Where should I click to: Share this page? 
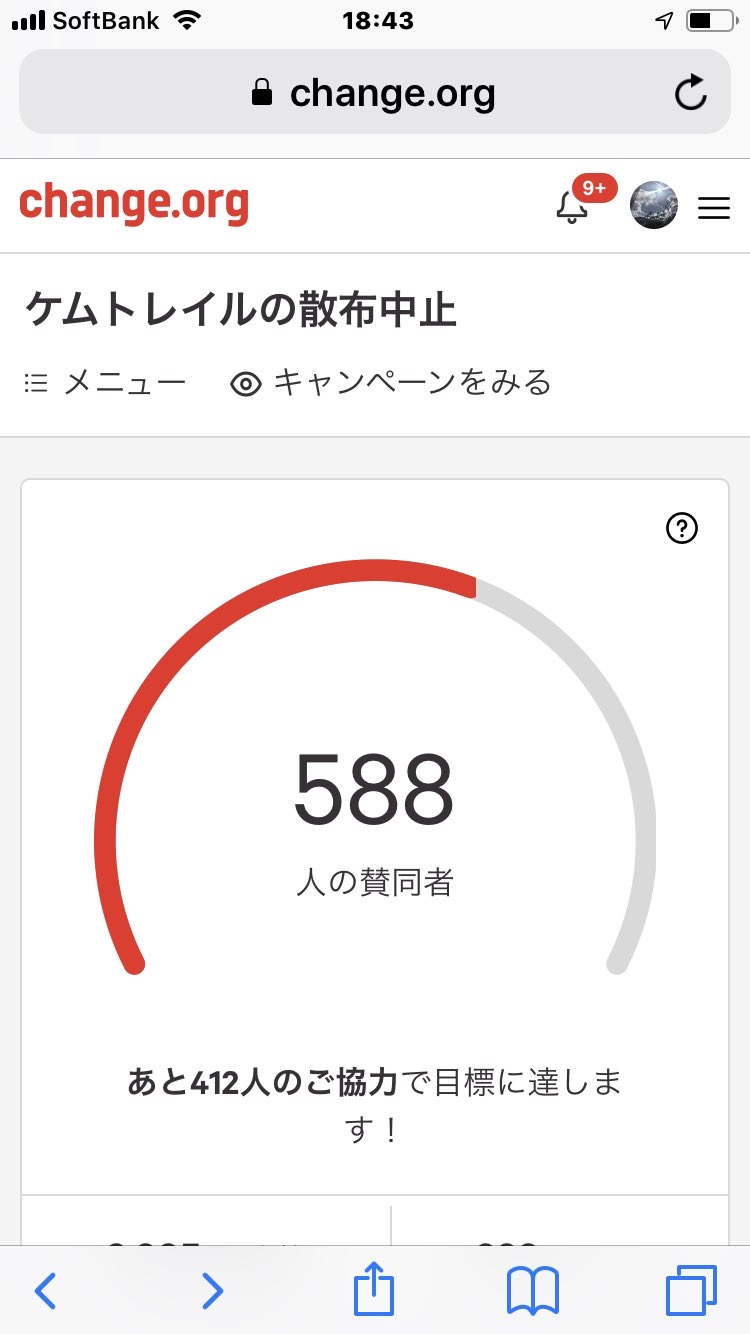point(375,1288)
